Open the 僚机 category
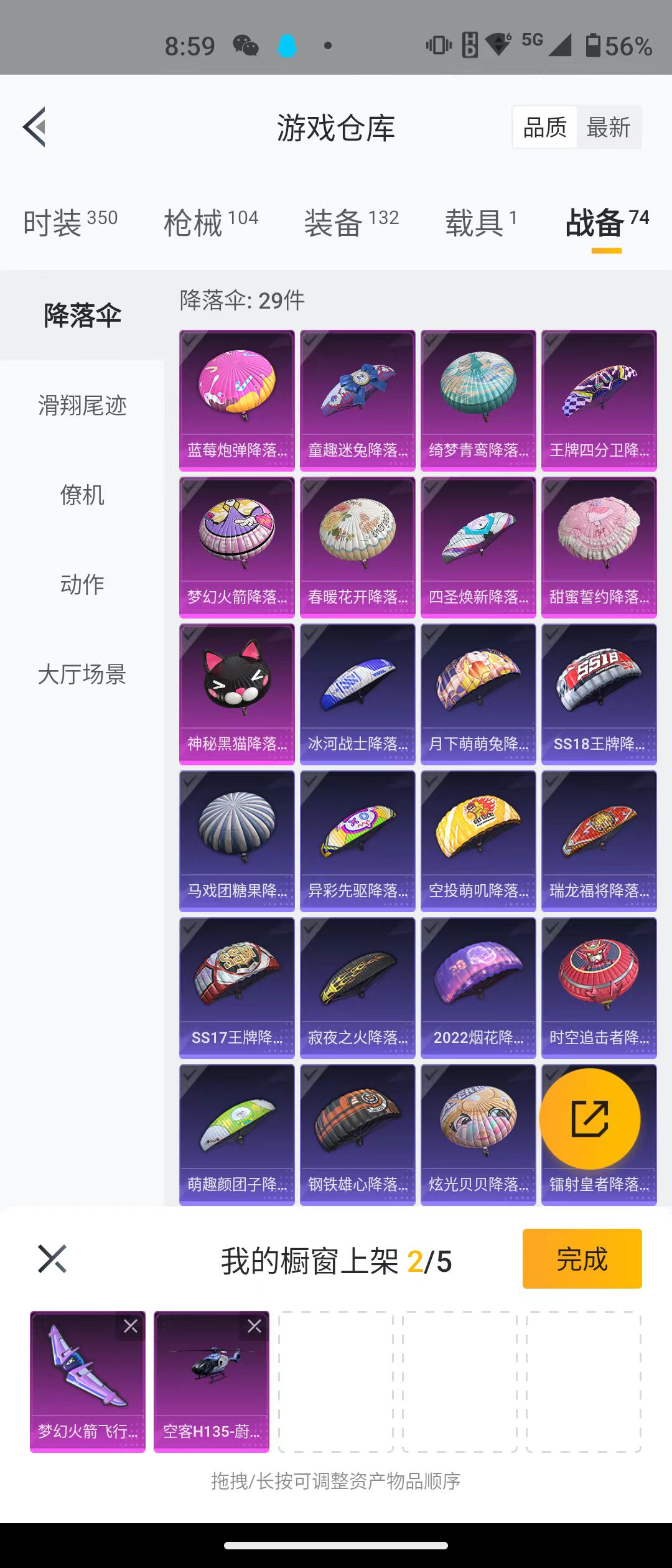 pos(82,495)
